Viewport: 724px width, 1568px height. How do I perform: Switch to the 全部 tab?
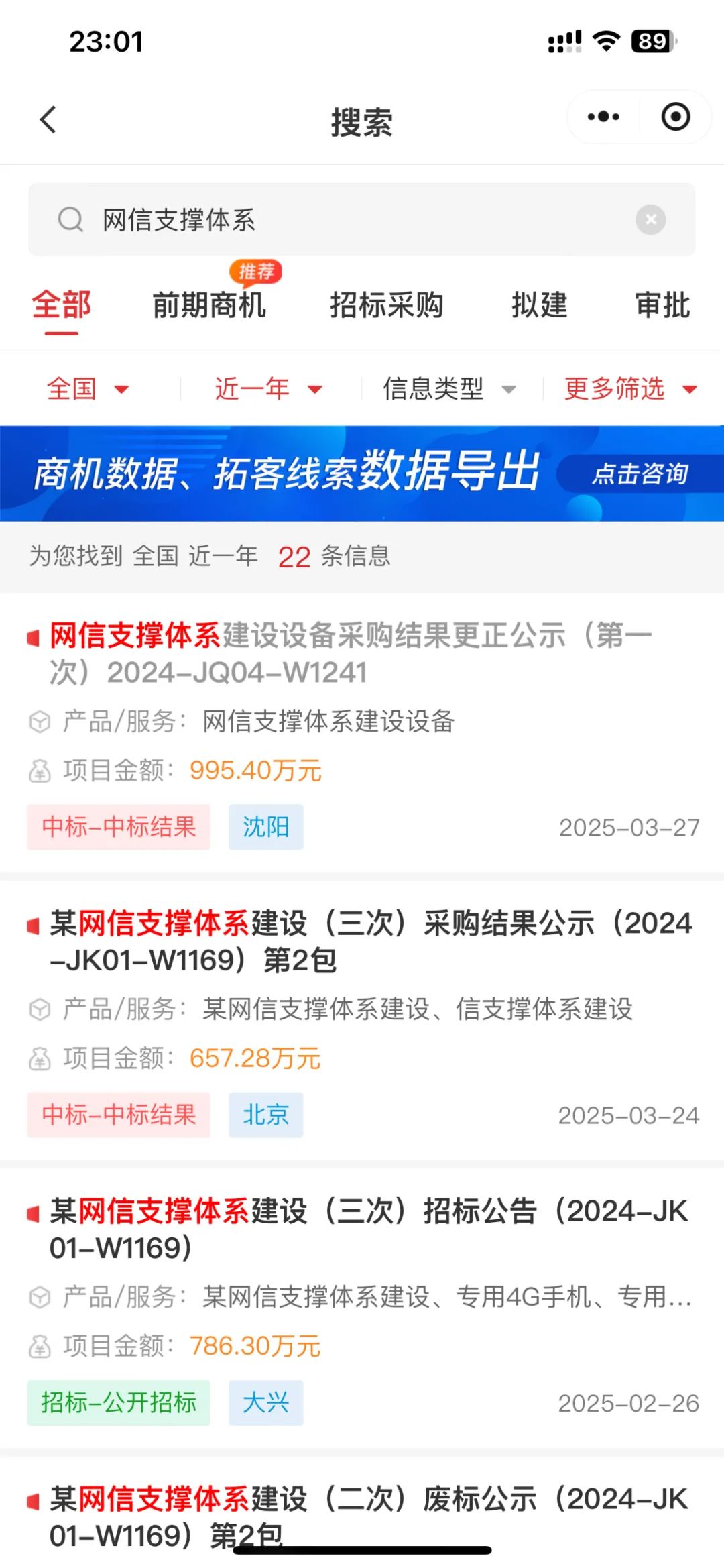click(x=62, y=305)
